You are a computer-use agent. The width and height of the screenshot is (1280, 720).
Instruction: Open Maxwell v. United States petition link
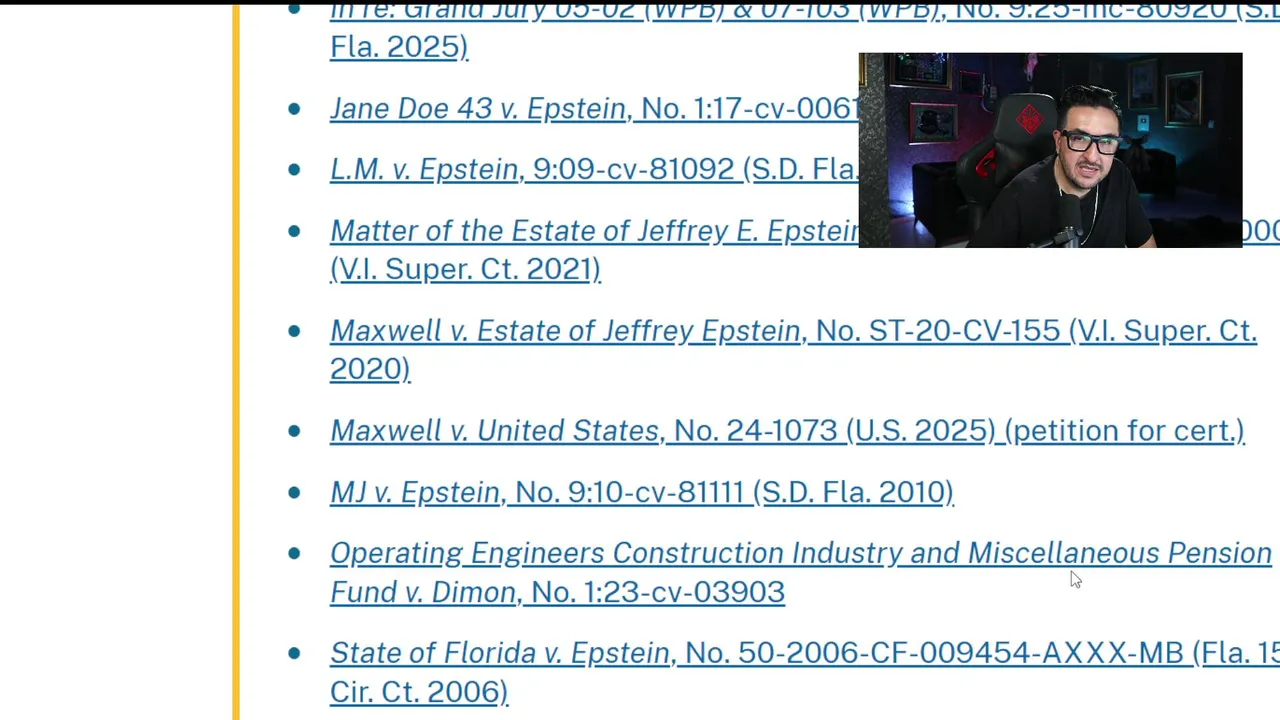786,431
